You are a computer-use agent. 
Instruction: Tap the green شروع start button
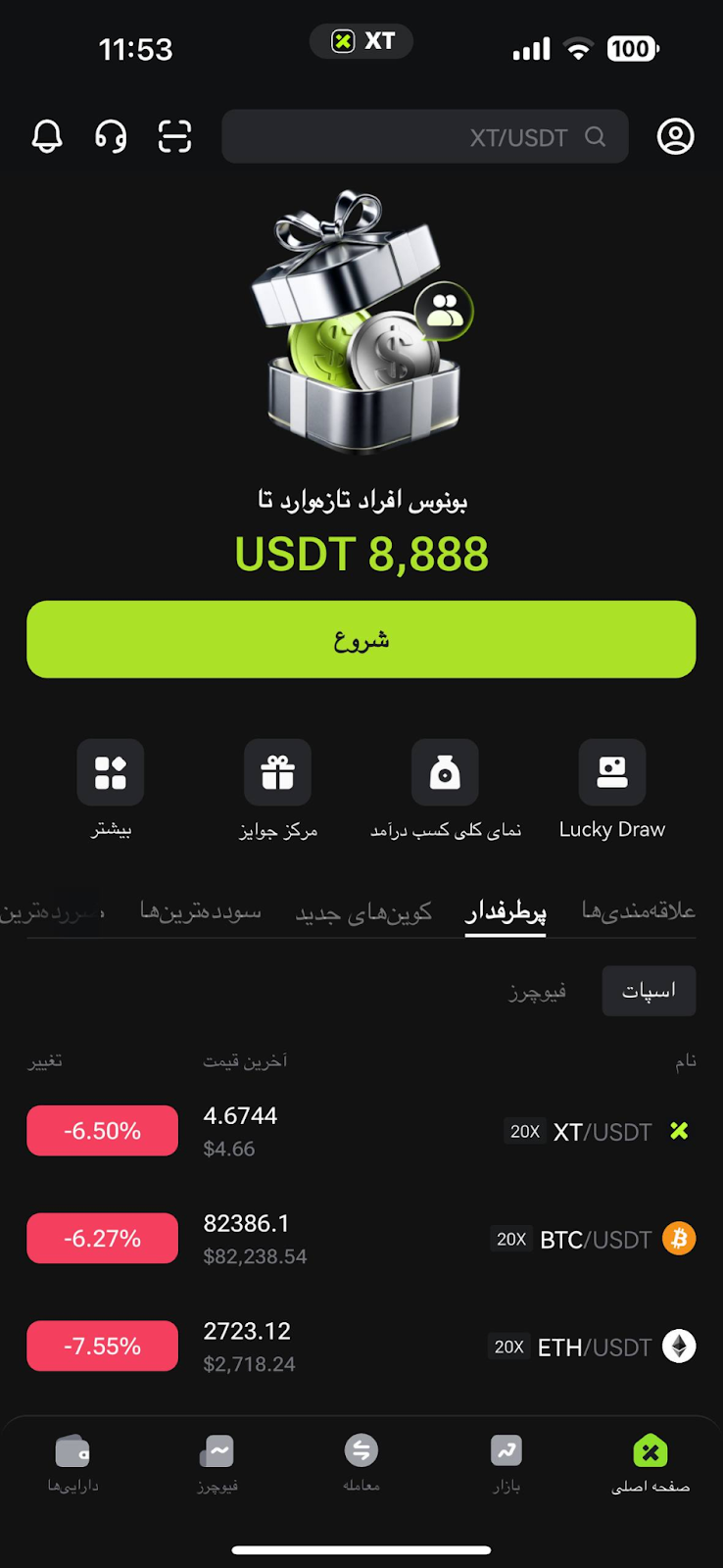click(361, 639)
